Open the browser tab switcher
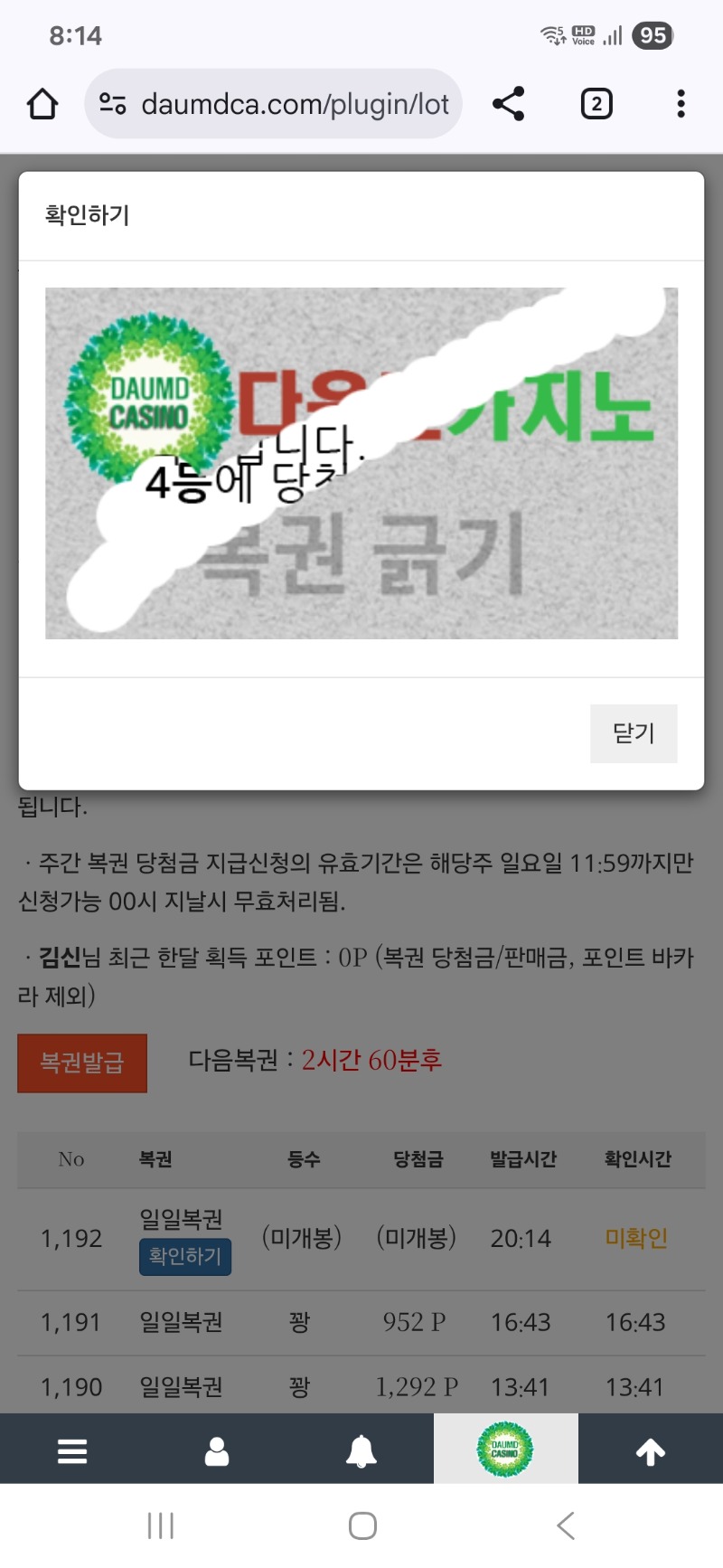The width and height of the screenshot is (723, 1568). tap(596, 104)
